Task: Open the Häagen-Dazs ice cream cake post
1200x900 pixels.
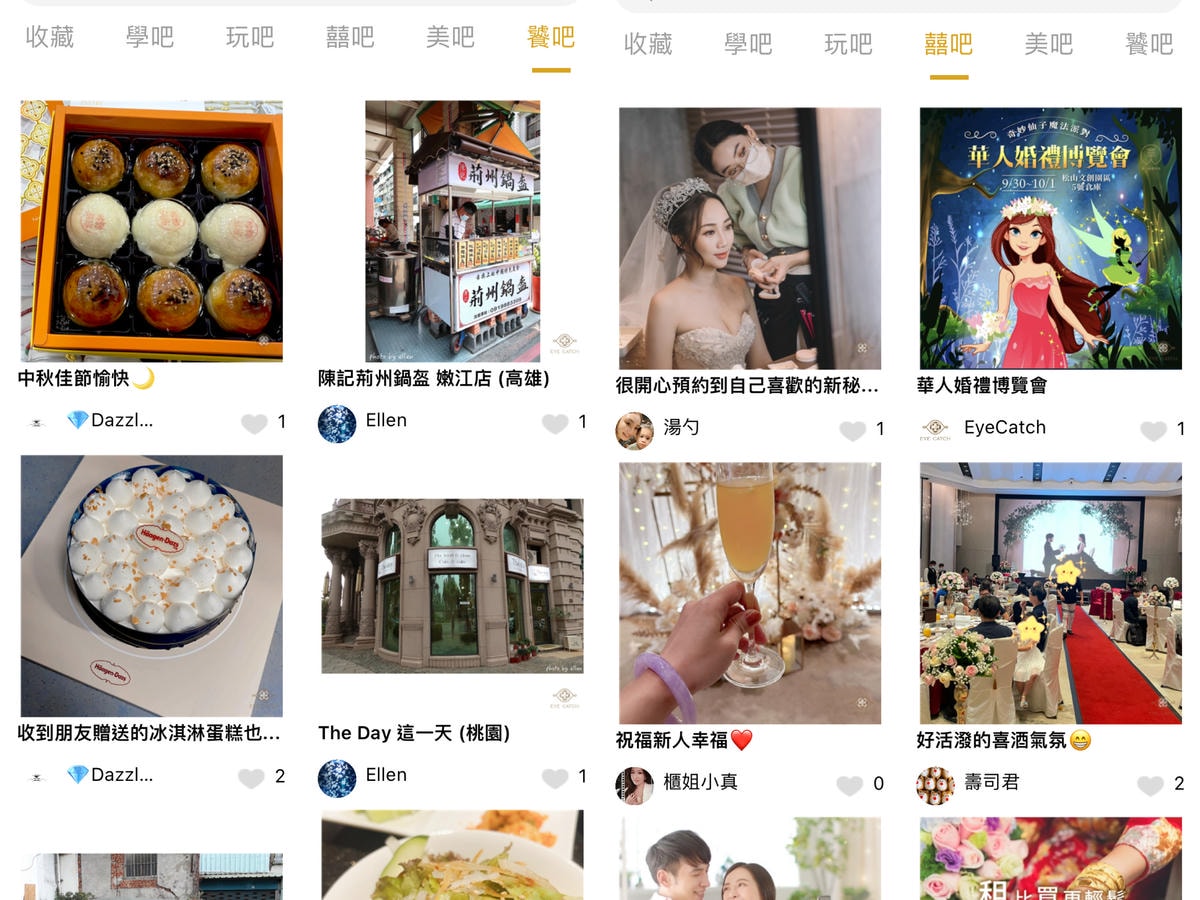Action: (x=151, y=586)
